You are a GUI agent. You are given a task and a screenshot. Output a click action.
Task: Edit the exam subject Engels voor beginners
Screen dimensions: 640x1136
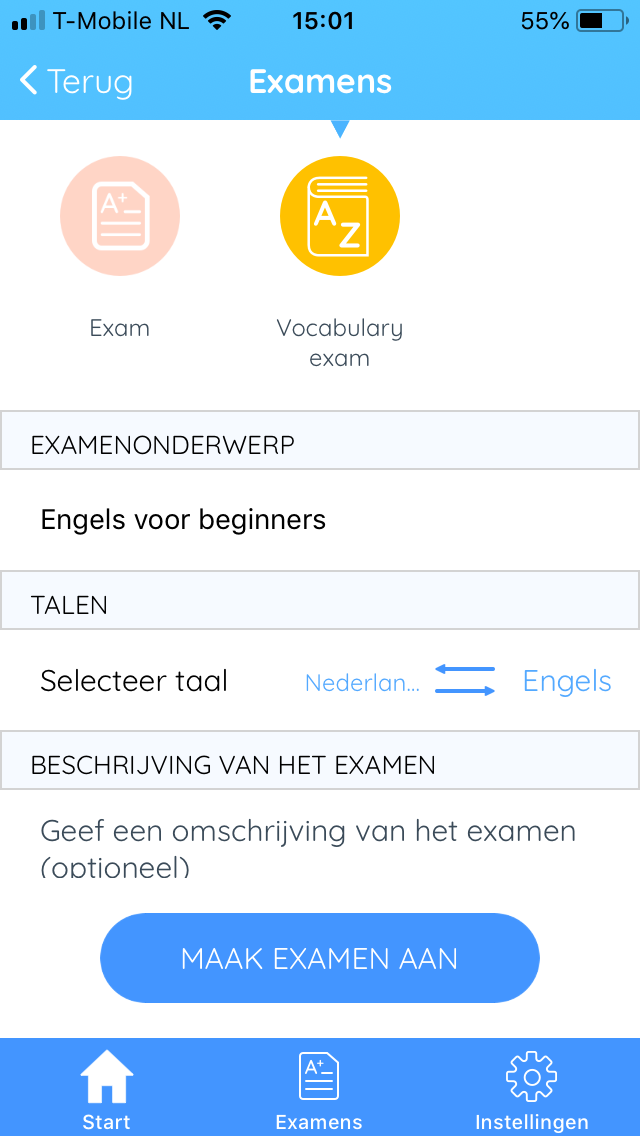pos(320,520)
